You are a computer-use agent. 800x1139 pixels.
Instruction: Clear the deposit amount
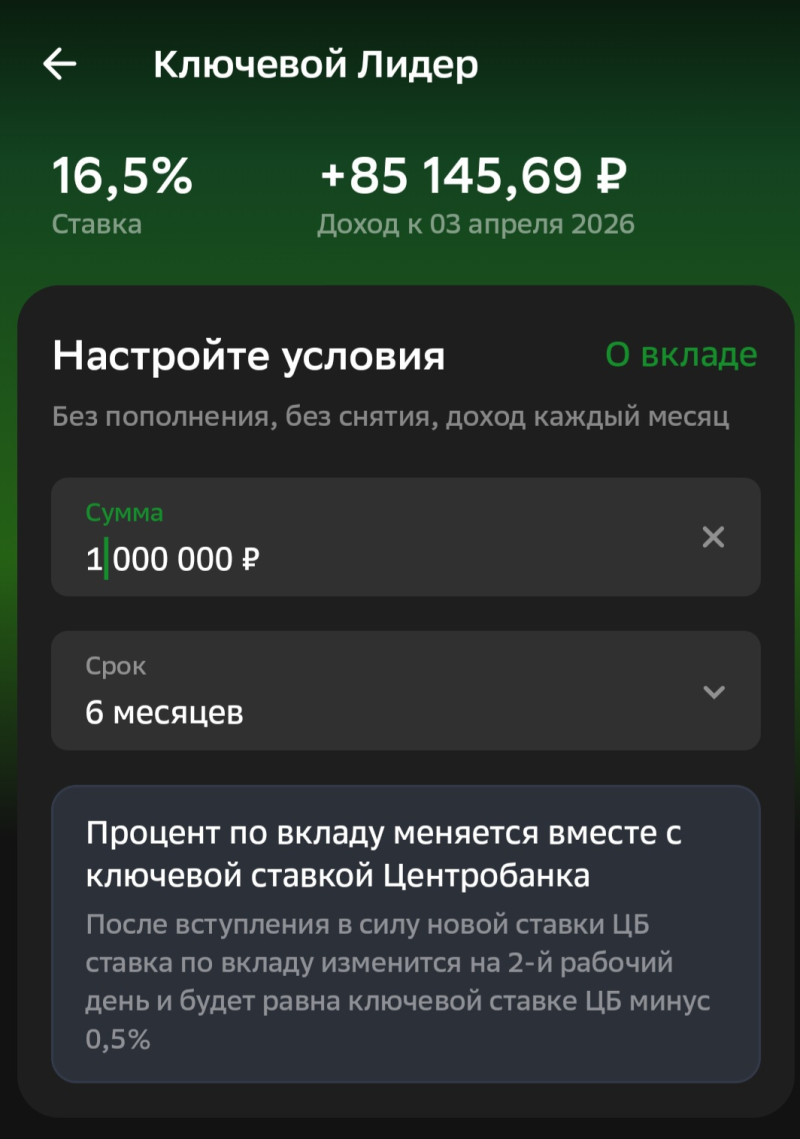click(713, 538)
